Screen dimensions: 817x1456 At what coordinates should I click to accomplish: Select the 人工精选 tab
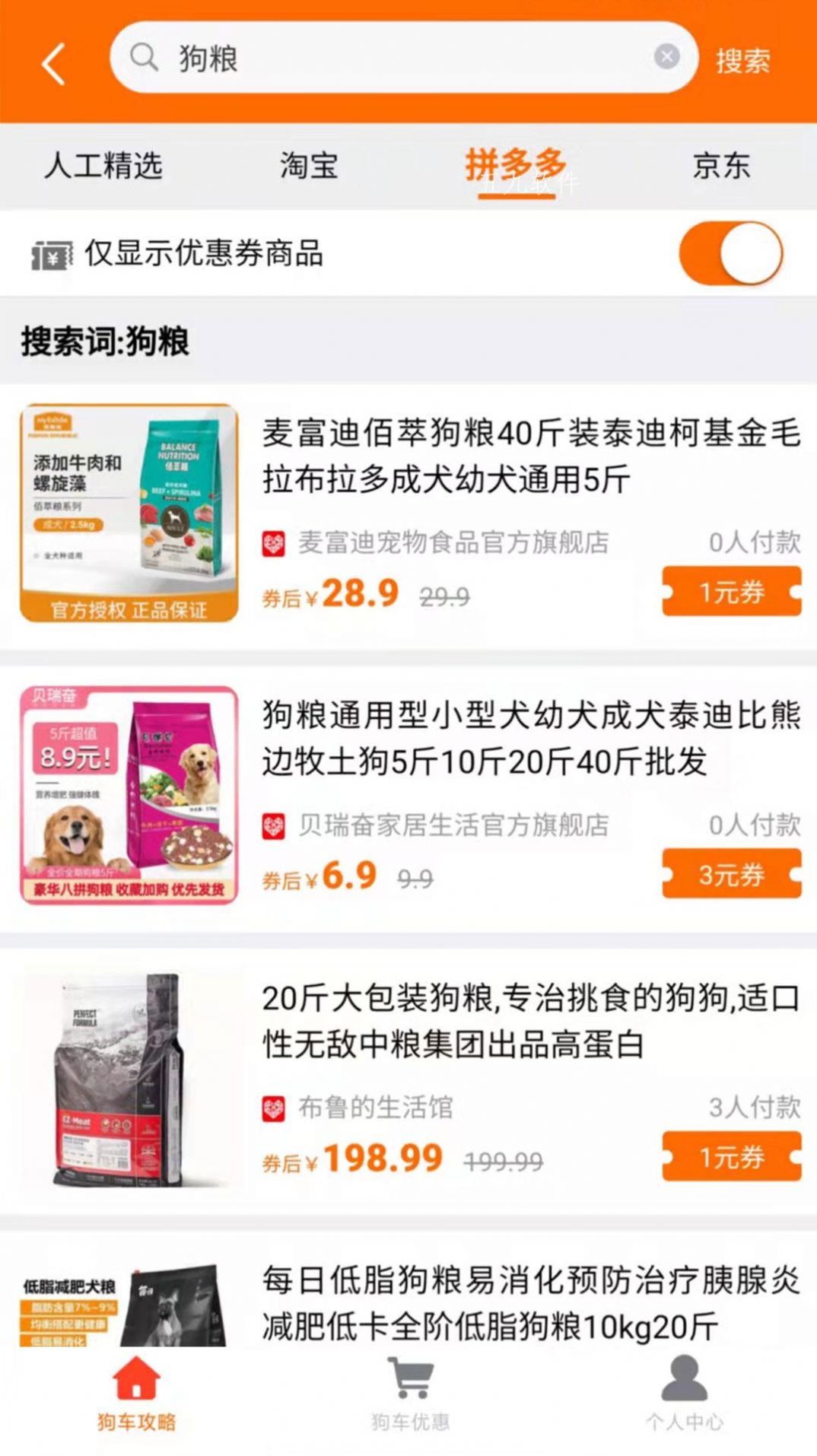click(x=104, y=166)
